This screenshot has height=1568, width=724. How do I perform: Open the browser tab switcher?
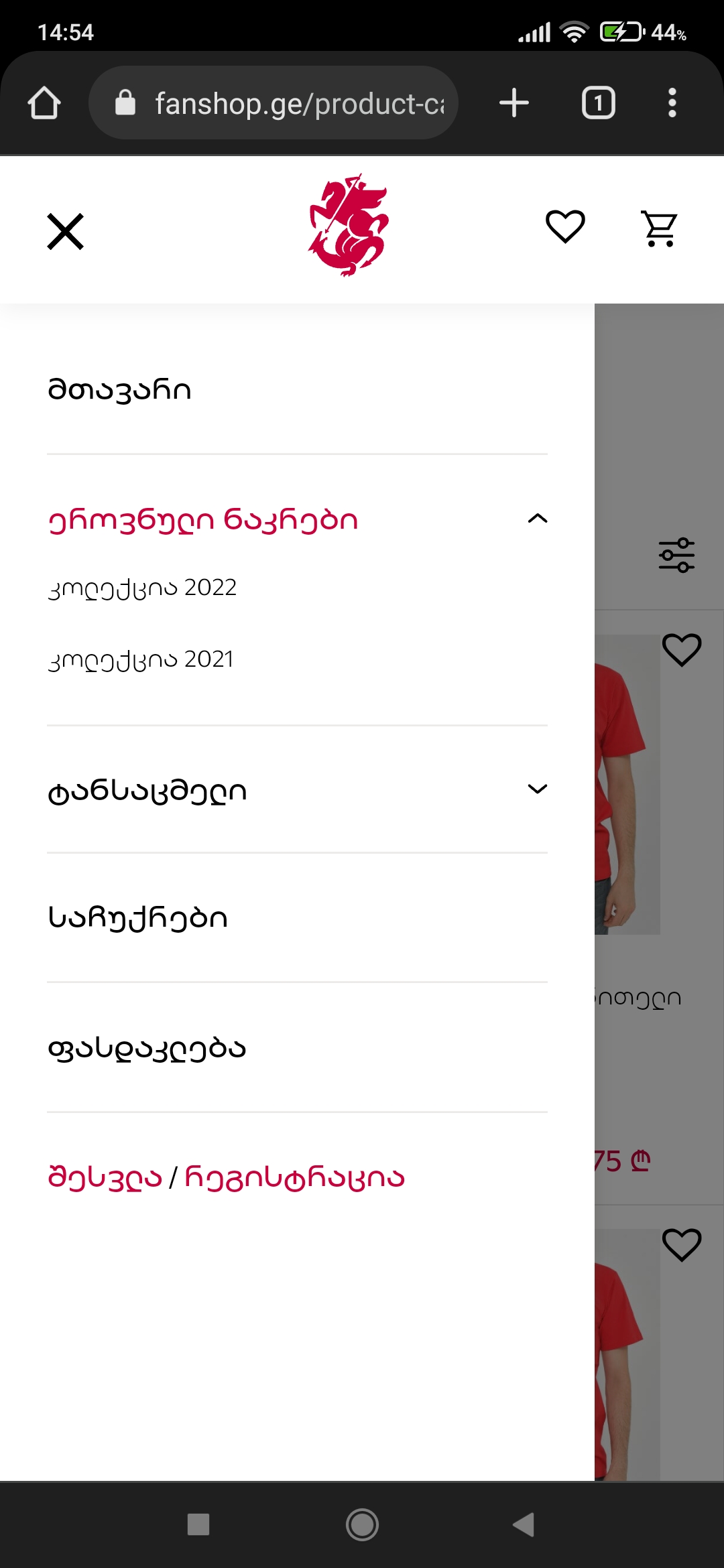click(599, 102)
